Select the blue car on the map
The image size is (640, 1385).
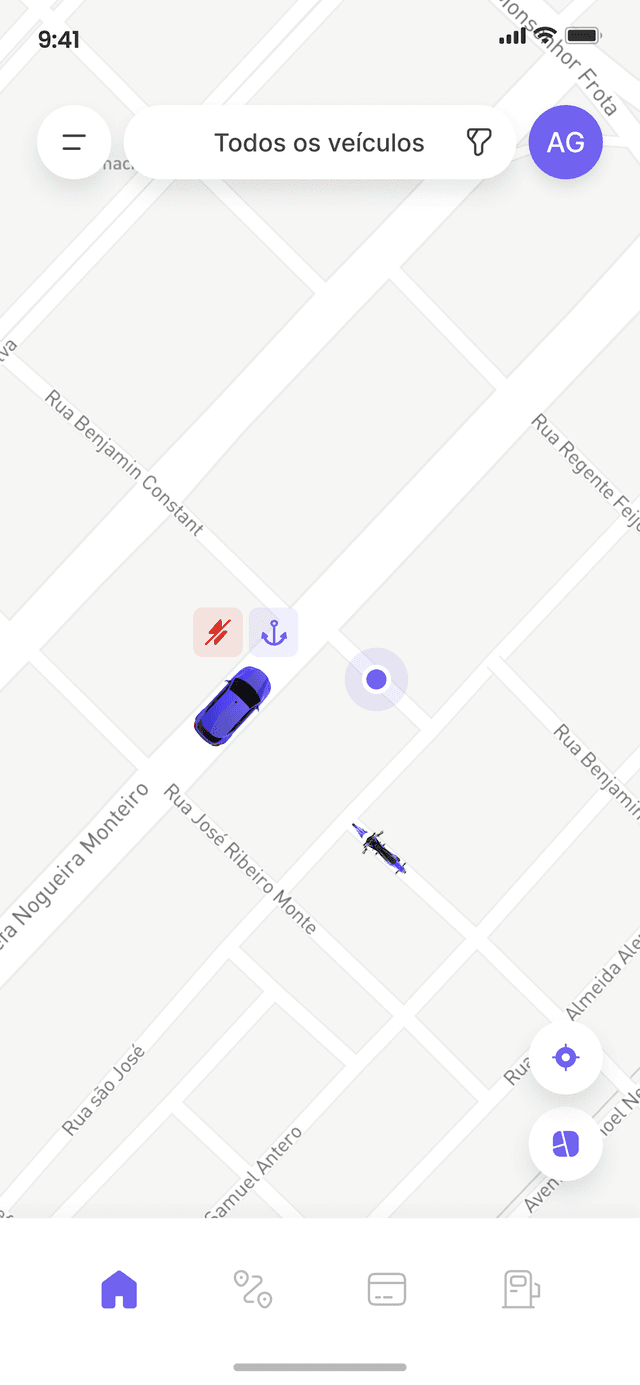point(232,705)
